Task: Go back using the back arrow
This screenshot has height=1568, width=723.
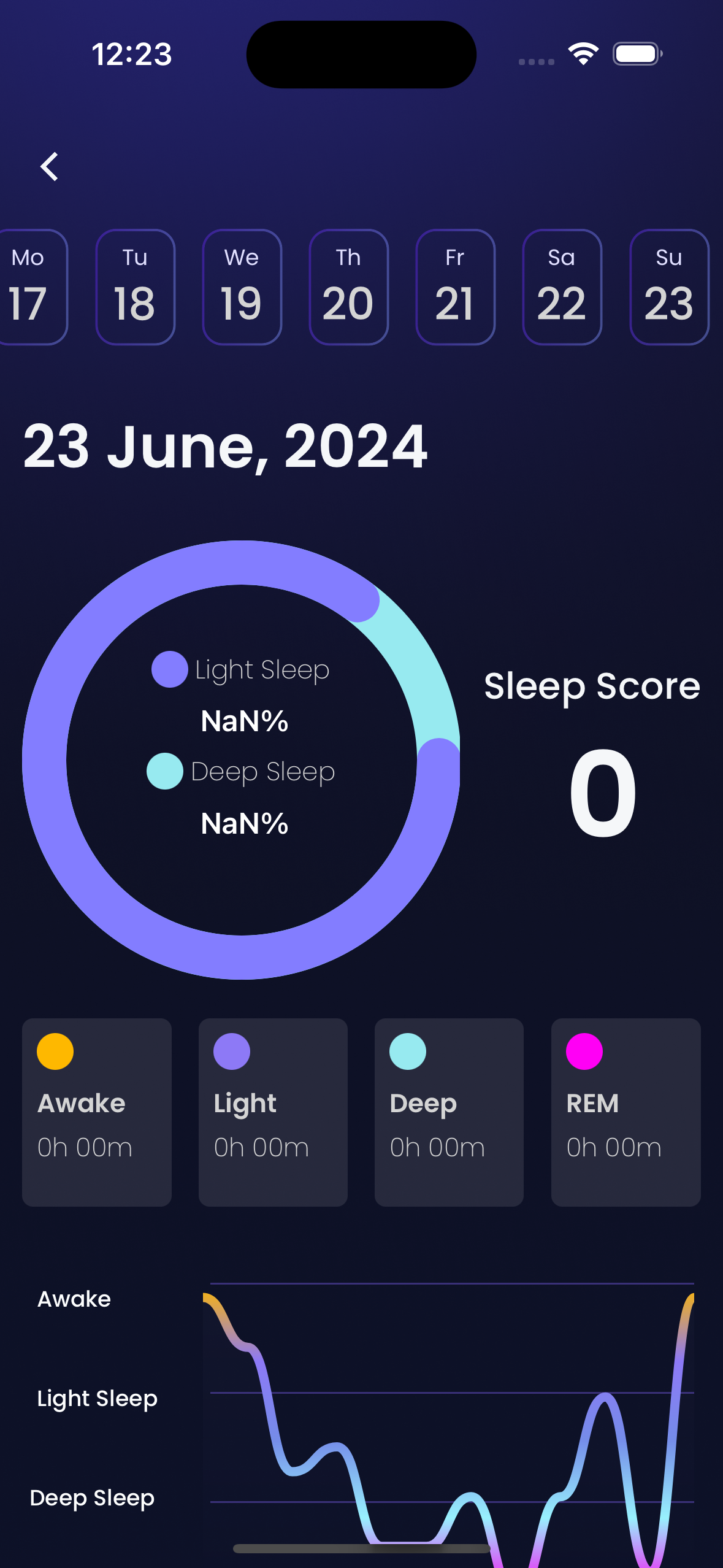Action: (x=49, y=167)
